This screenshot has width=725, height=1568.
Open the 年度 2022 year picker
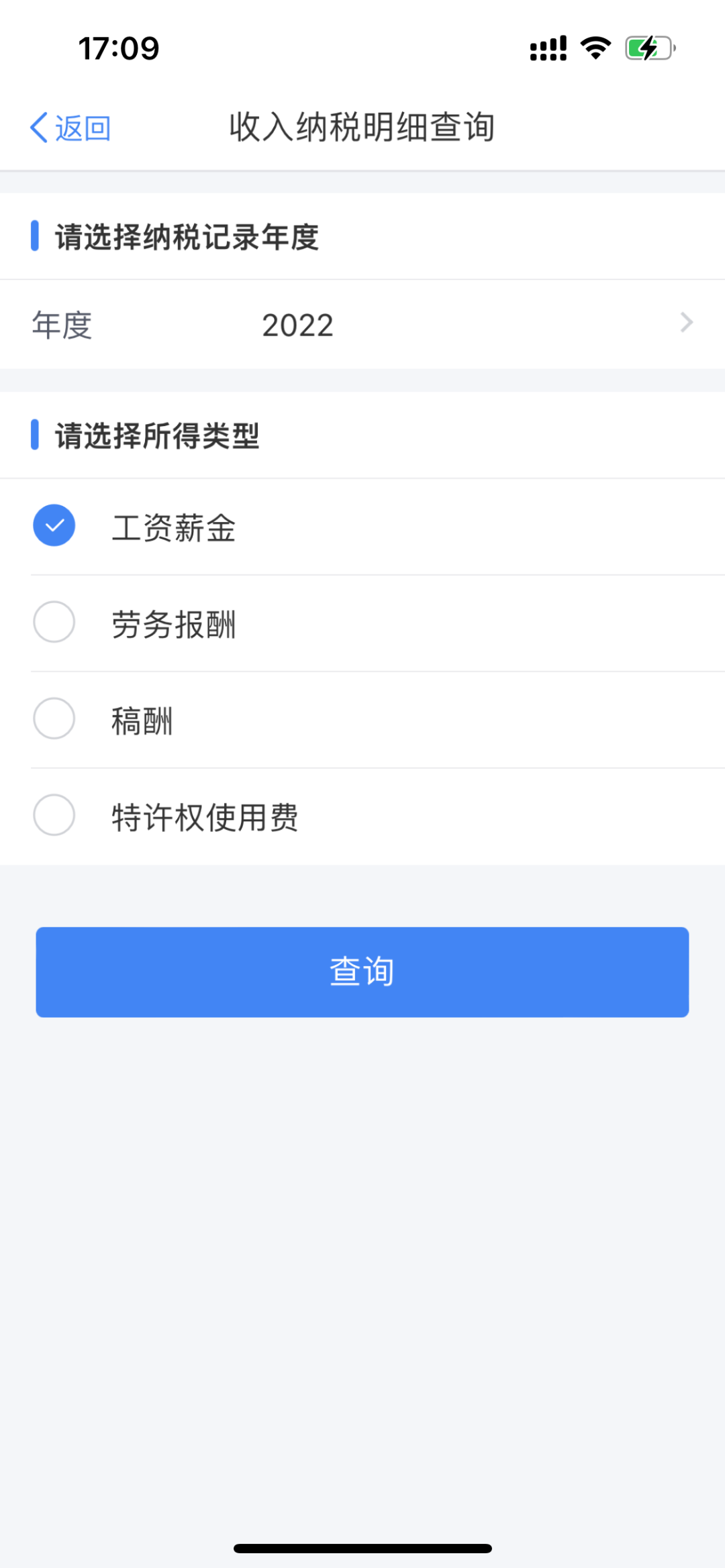coord(362,325)
